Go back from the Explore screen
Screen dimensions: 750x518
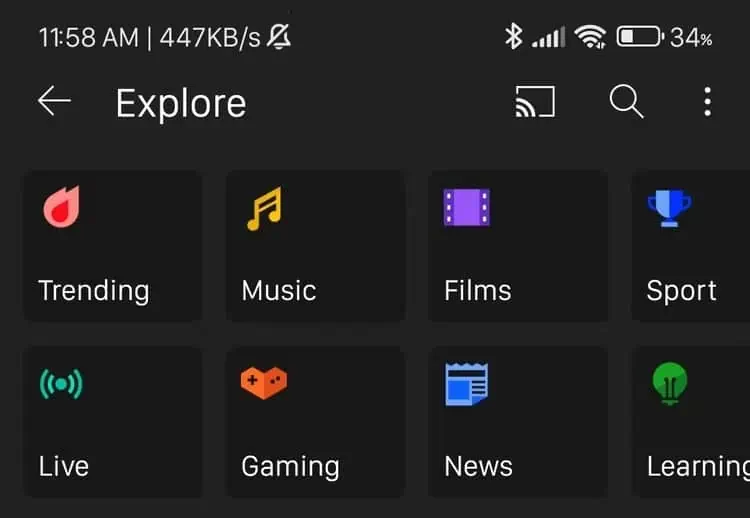click(54, 101)
